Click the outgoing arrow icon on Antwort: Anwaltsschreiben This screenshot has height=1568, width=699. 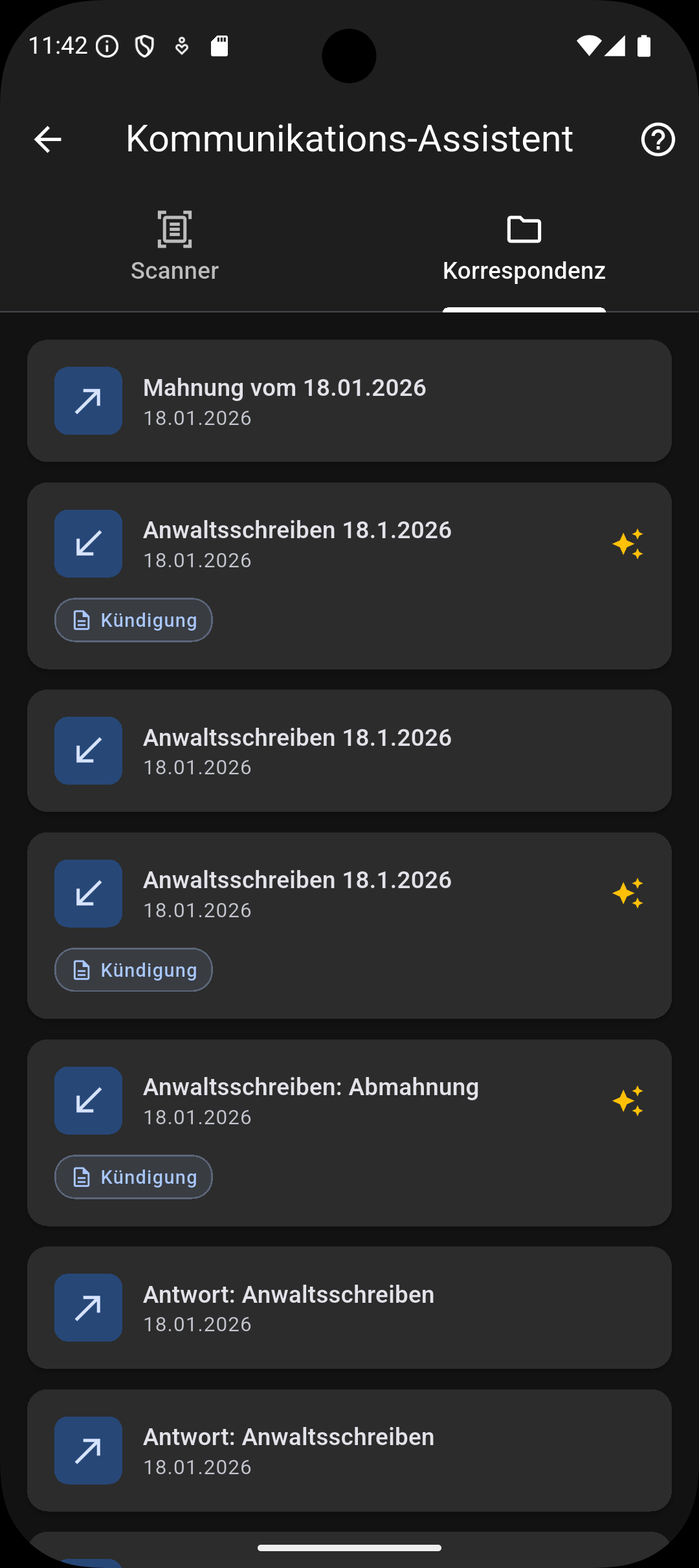coord(87,1308)
